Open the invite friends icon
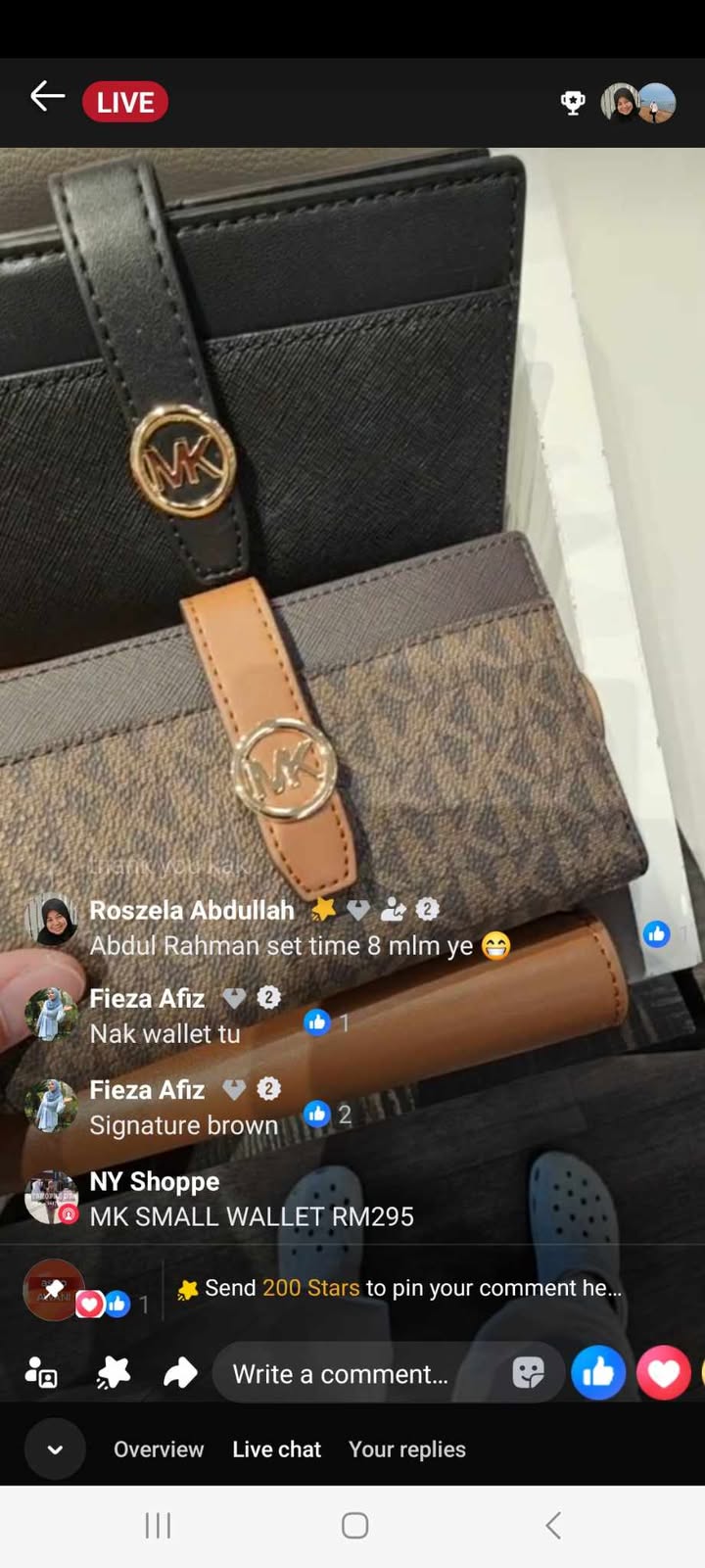This screenshot has height=1568, width=705. 41,1373
